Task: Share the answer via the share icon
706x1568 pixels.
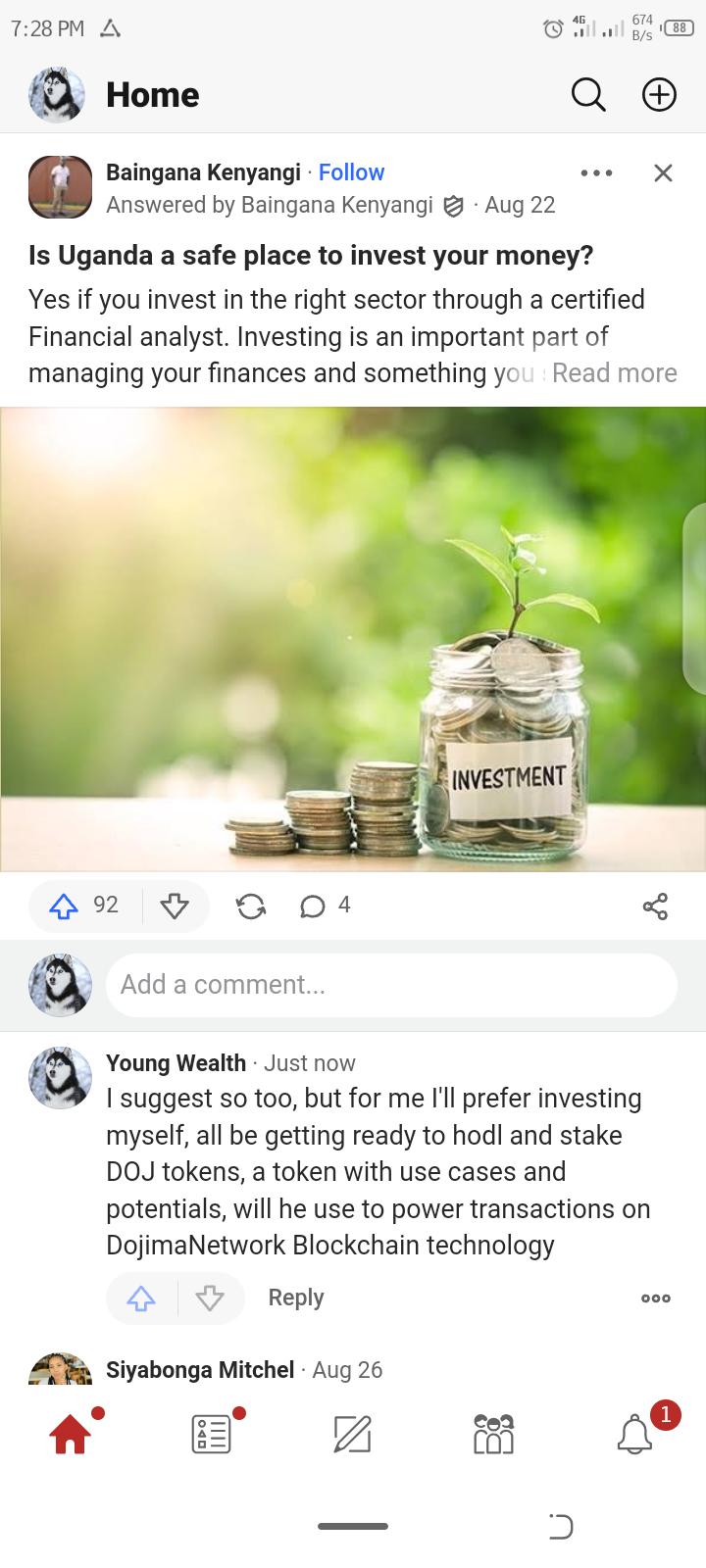Action: [655, 906]
